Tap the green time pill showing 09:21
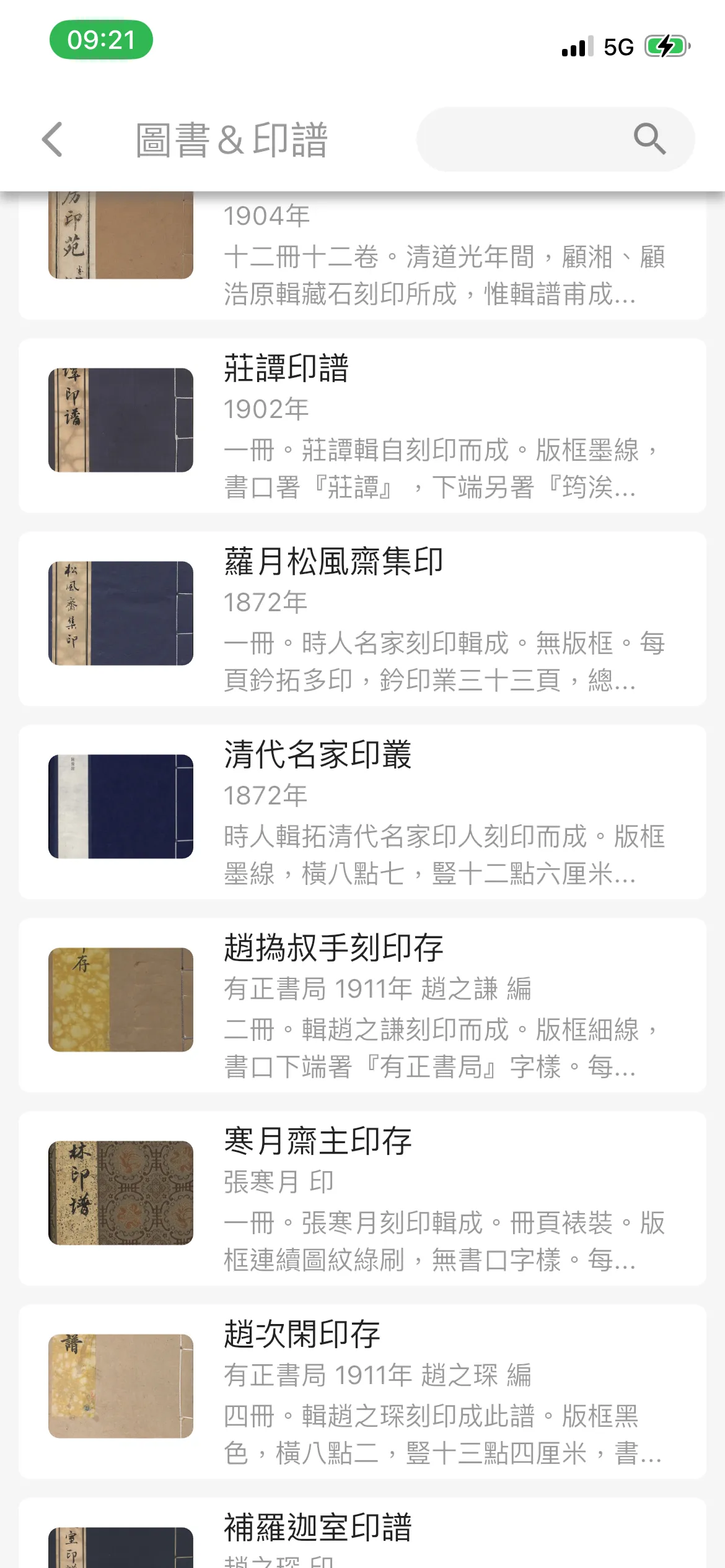Screen dimensions: 725x1568 coord(102,40)
